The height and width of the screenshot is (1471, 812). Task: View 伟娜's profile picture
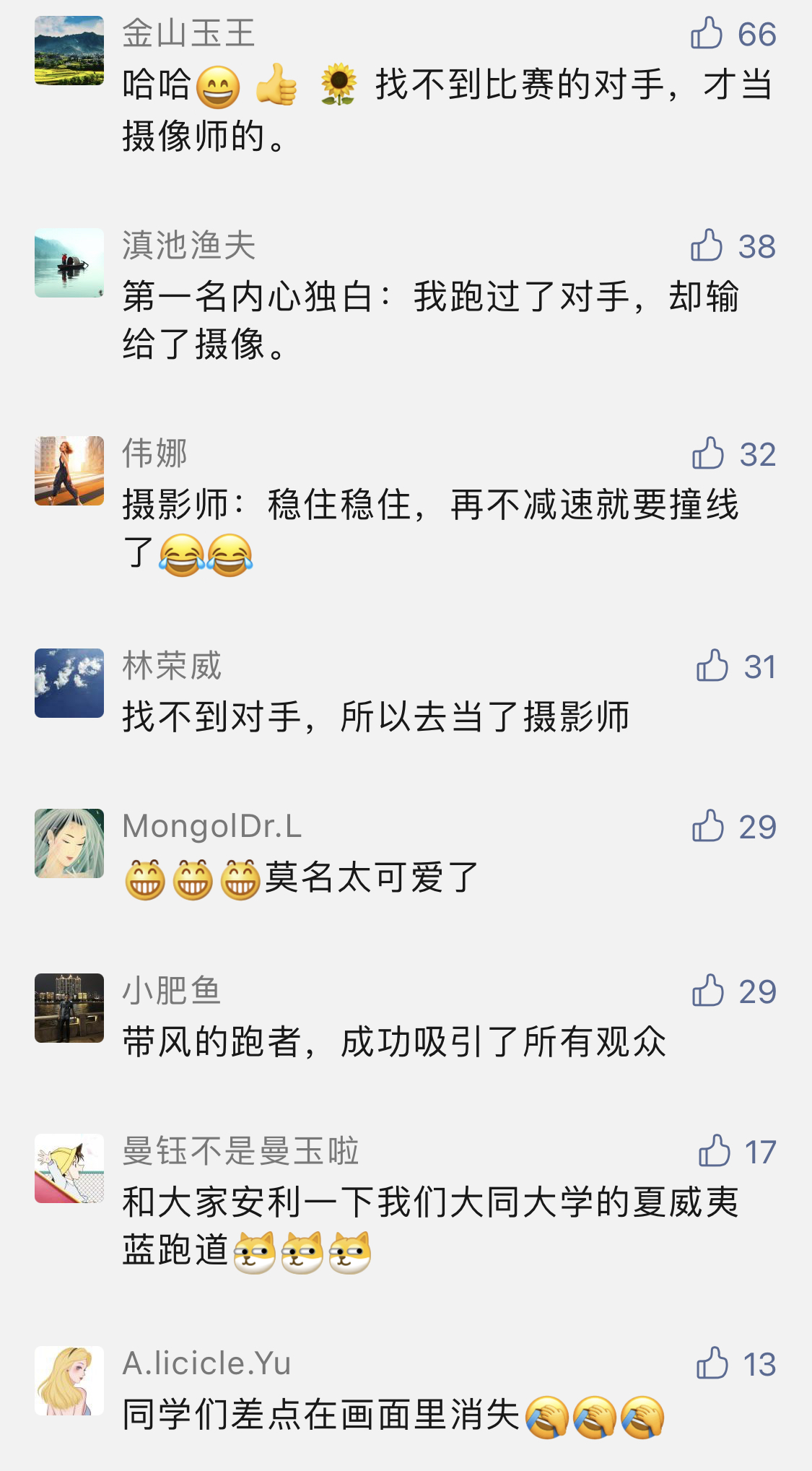point(69,471)
